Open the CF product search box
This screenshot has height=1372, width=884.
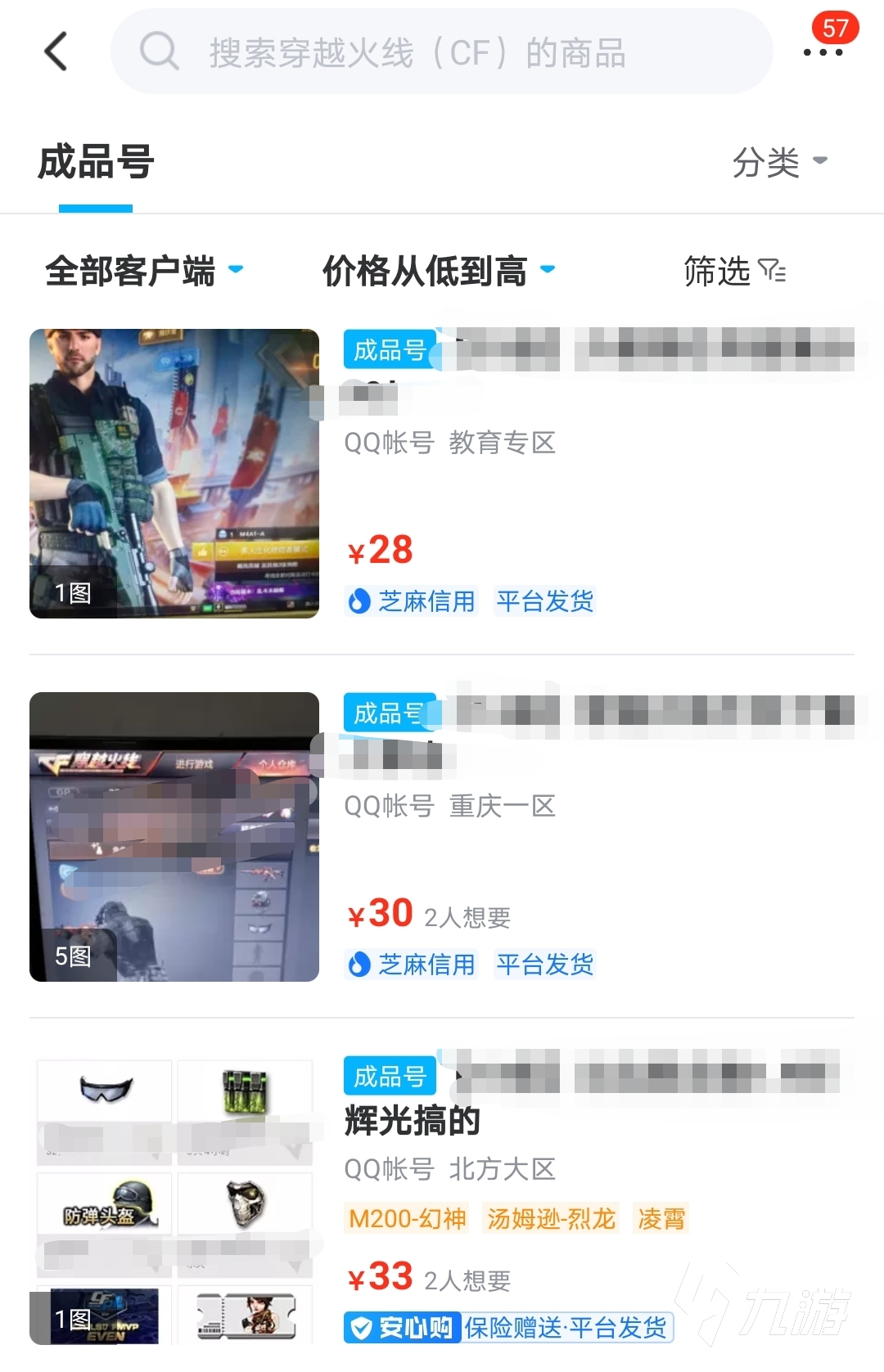pos(442,52)
